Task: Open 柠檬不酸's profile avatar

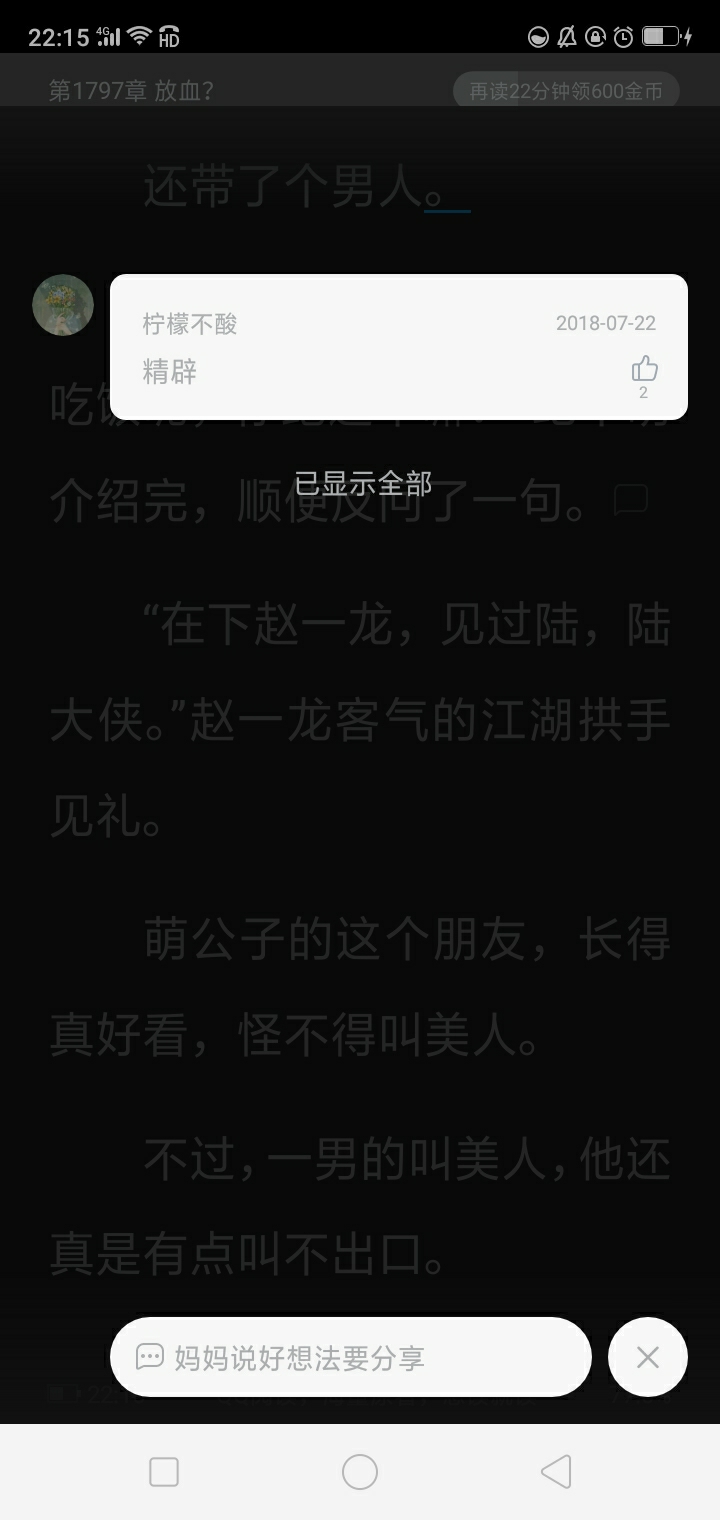Action: (63, 305)
